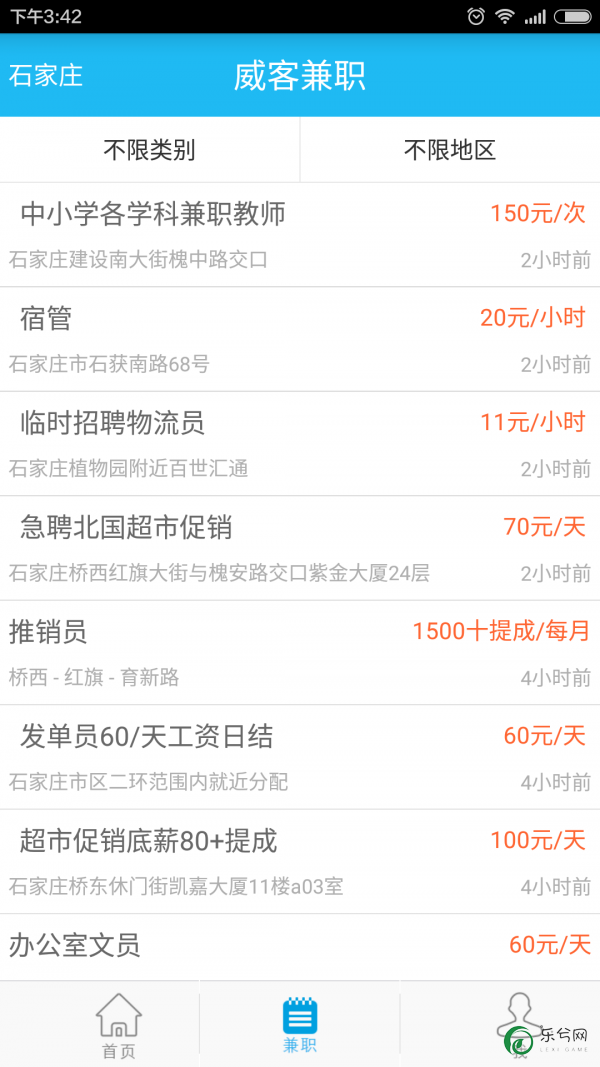This screenshot has height=1067, width=600.
Task: Open the 宿管 job listing
Action: click(300, 339)
